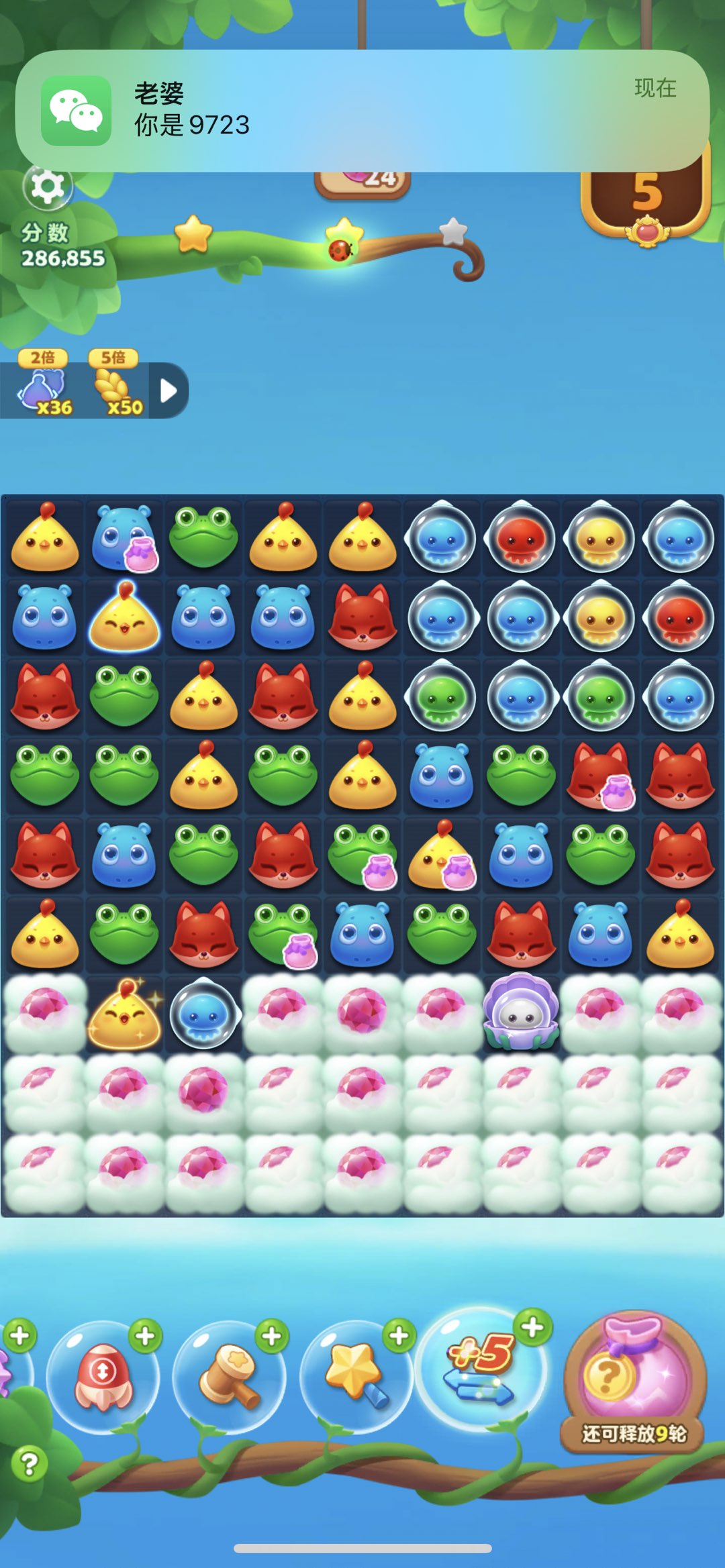Viewport: 725px width, 1568px height.
Task: Tap the glowing chick in the cloud row
Action: coord(125,1014)
